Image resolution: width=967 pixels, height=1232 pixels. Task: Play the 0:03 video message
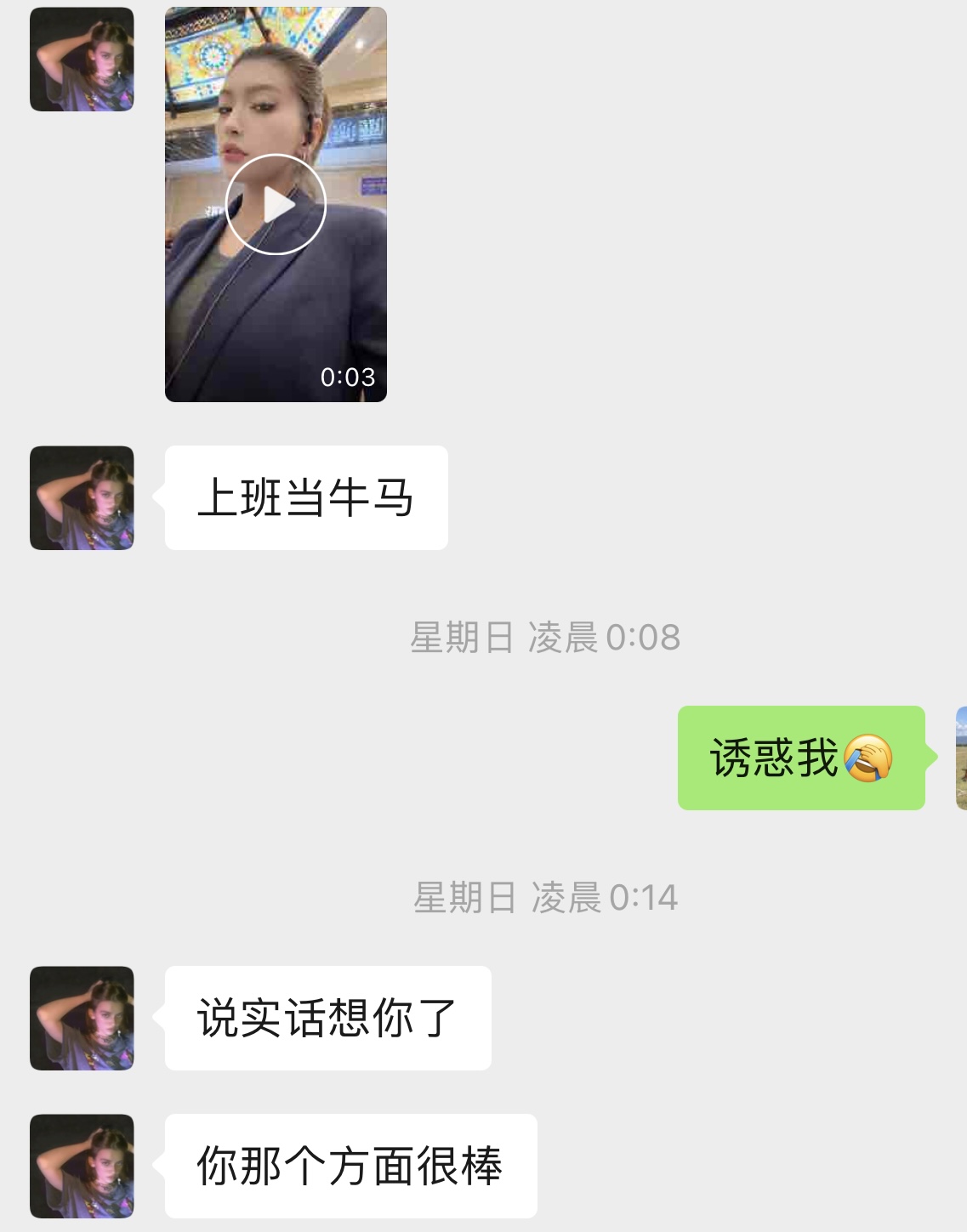click(276, 204)
